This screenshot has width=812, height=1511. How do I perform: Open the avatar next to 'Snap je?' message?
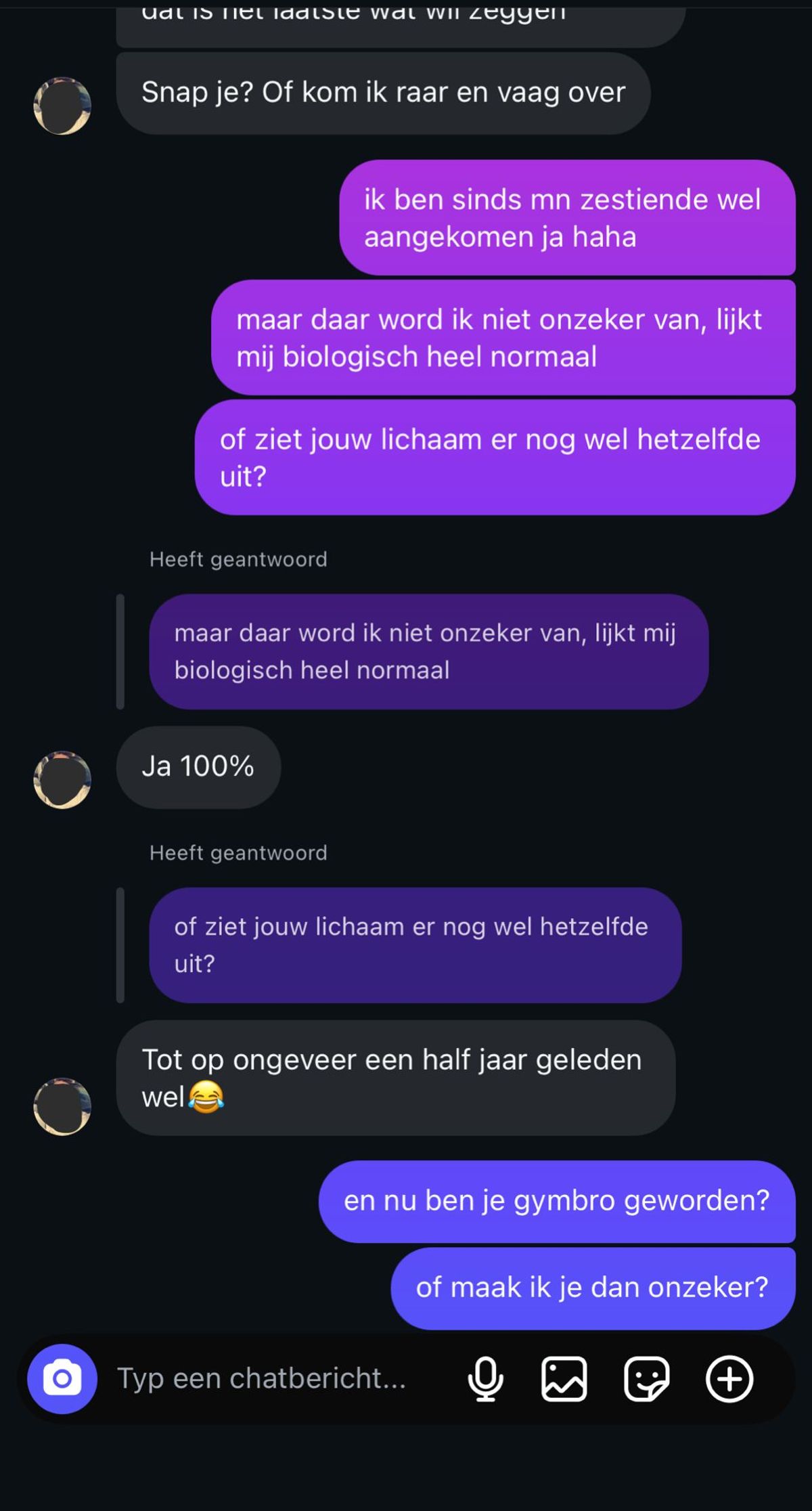(62, 106)
